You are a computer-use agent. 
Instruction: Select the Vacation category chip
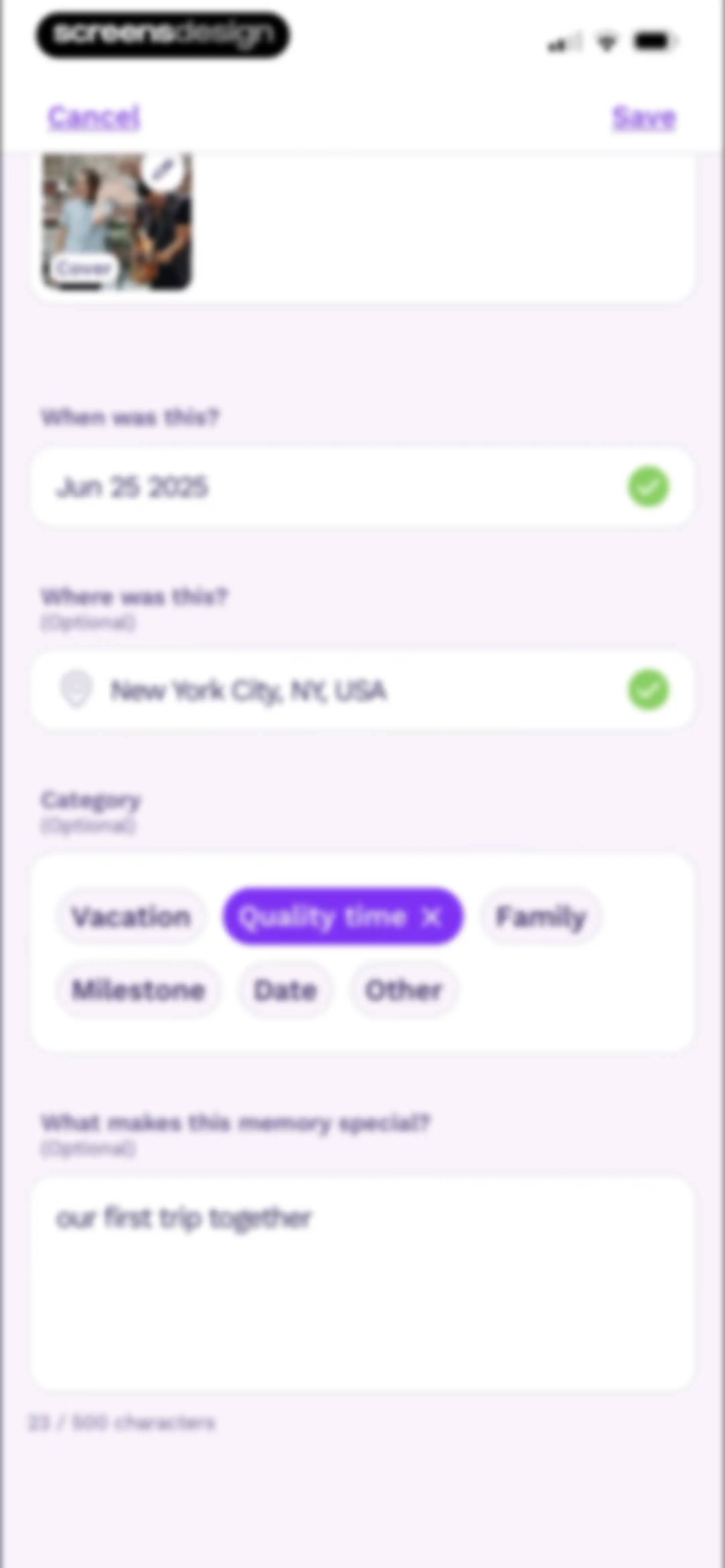tap(131, 917)
